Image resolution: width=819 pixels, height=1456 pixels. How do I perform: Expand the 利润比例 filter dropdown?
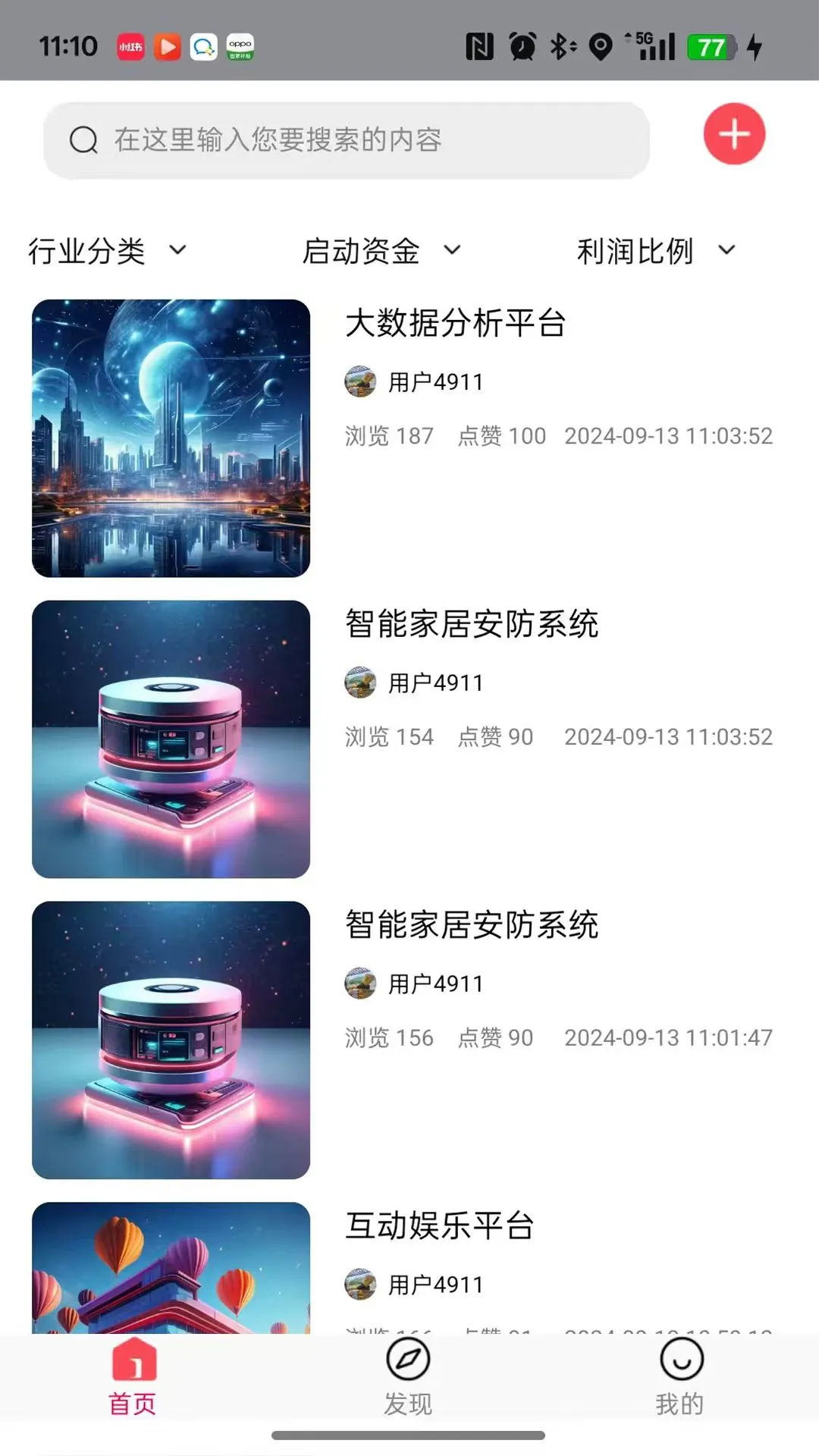pos(655,251)
